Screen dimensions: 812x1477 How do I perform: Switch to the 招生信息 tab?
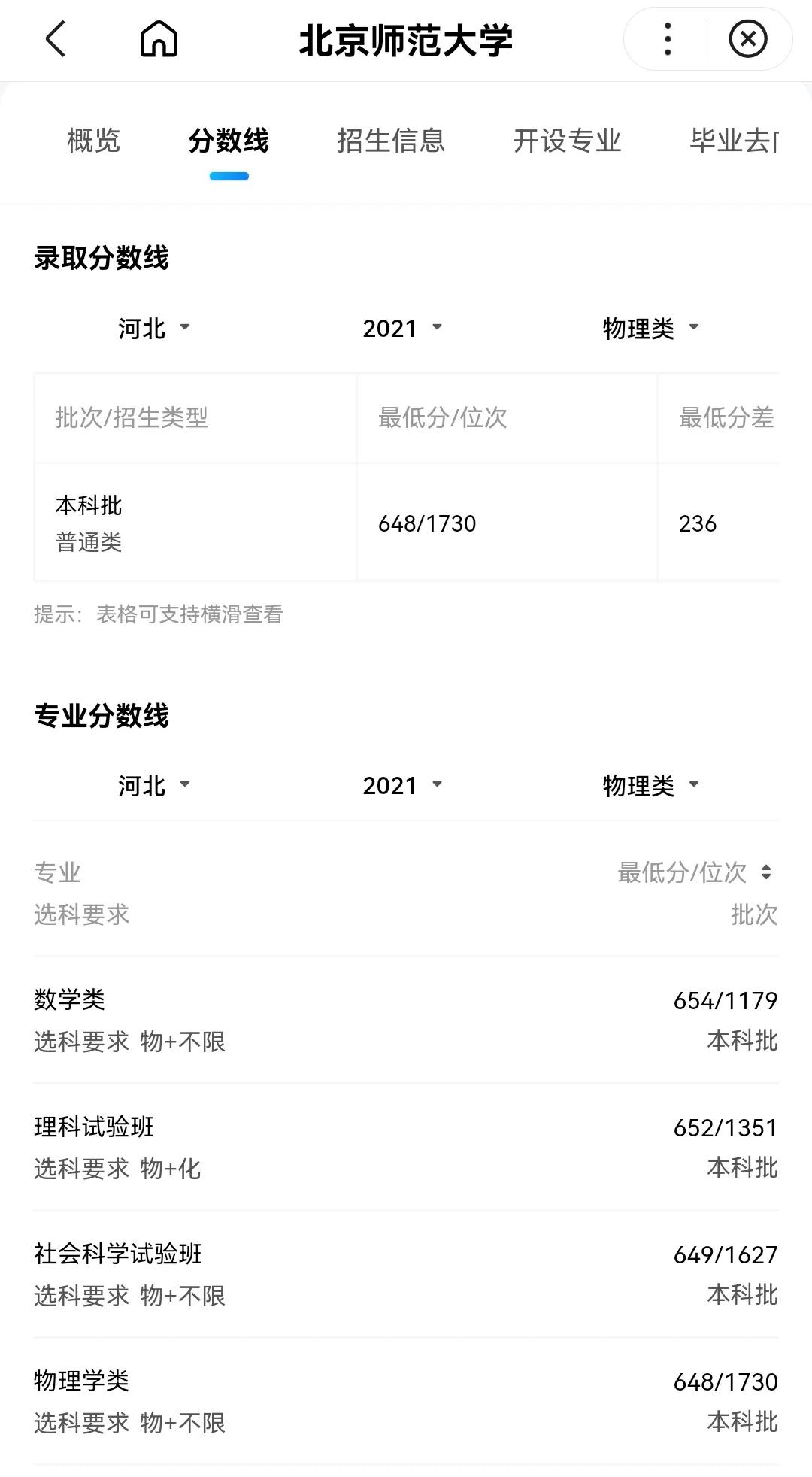tap(392, 141)
